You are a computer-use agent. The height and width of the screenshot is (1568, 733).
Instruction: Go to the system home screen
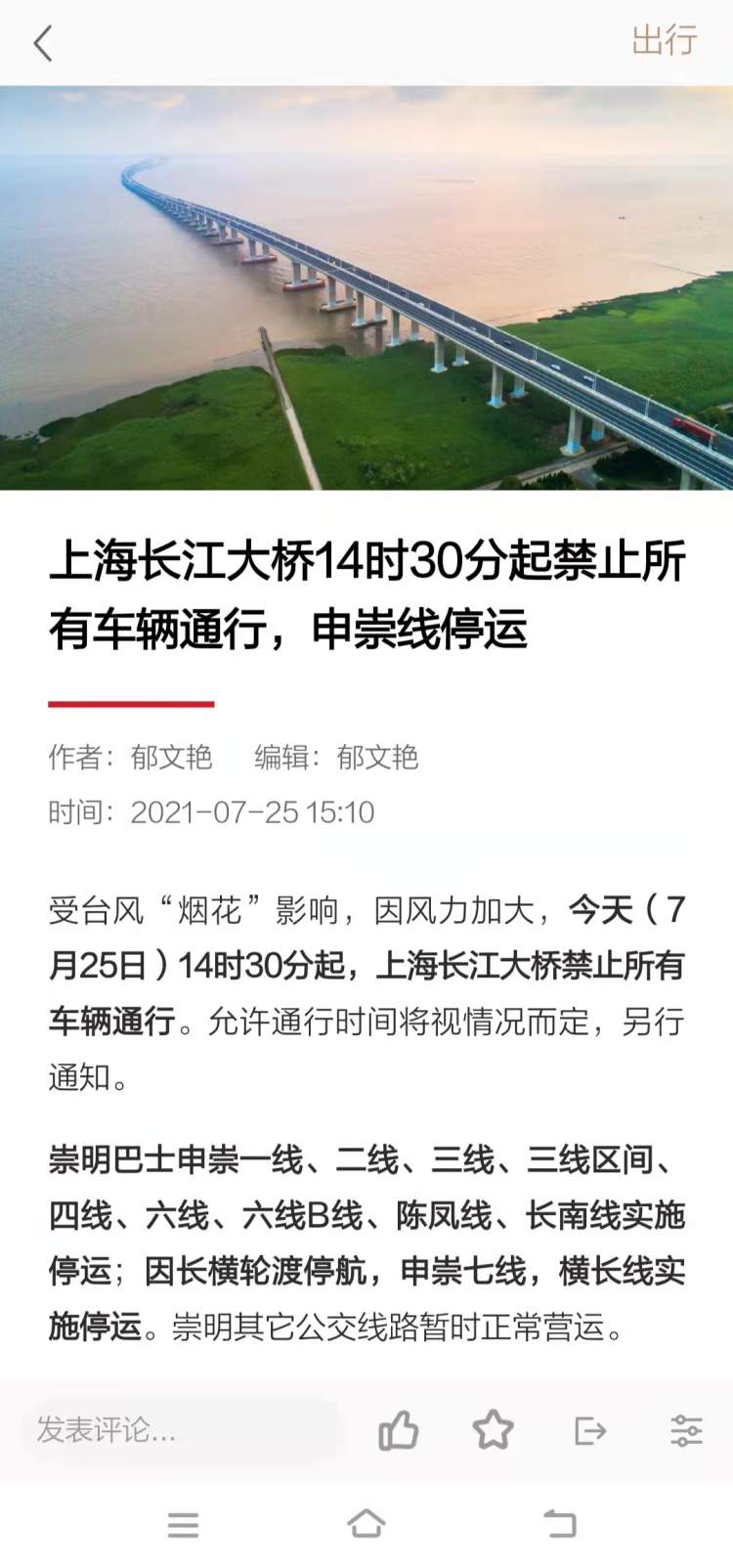(366, 1523)
